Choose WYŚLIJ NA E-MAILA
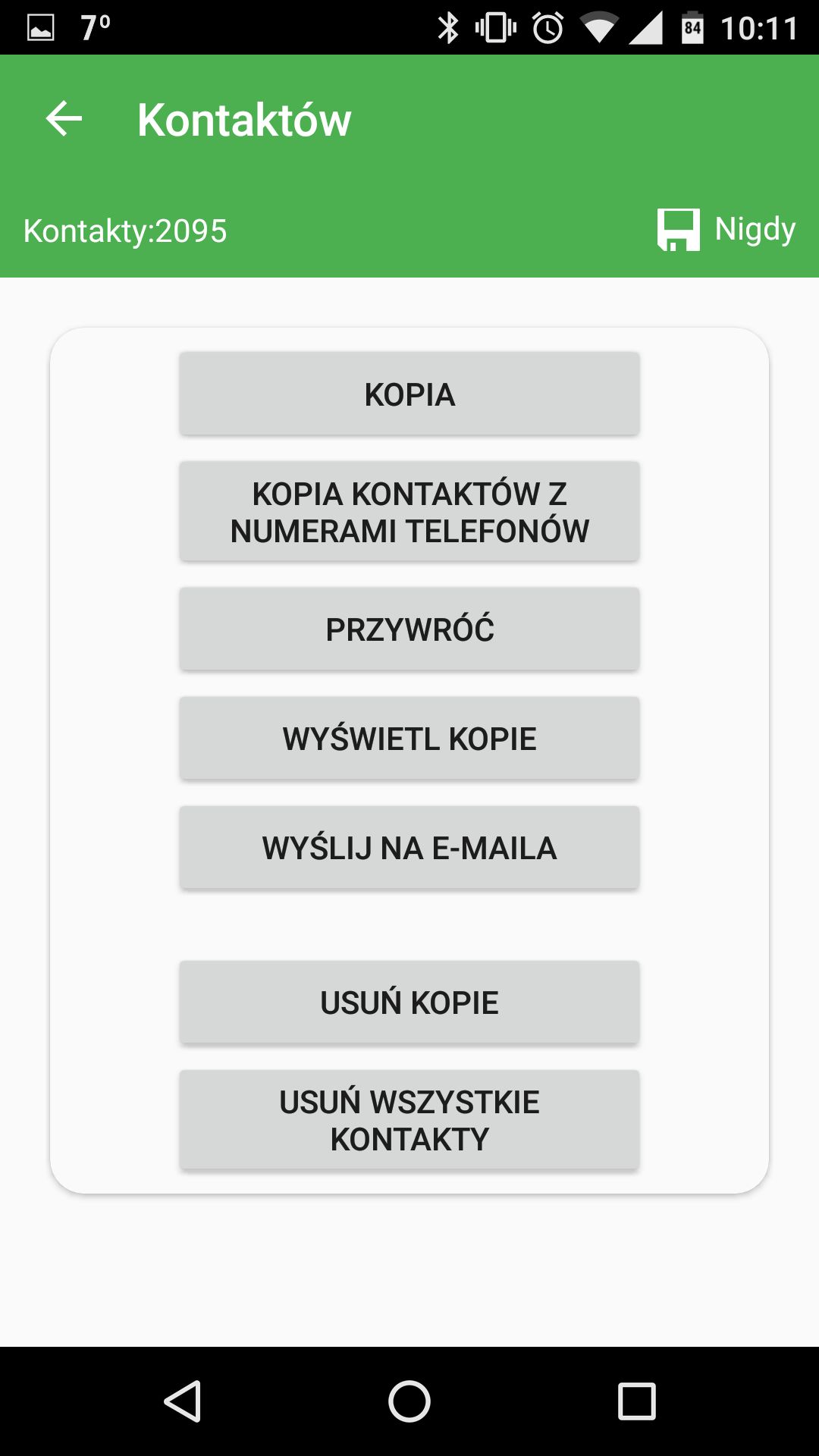Screen dimensions: 819x1456 point(409,848)
